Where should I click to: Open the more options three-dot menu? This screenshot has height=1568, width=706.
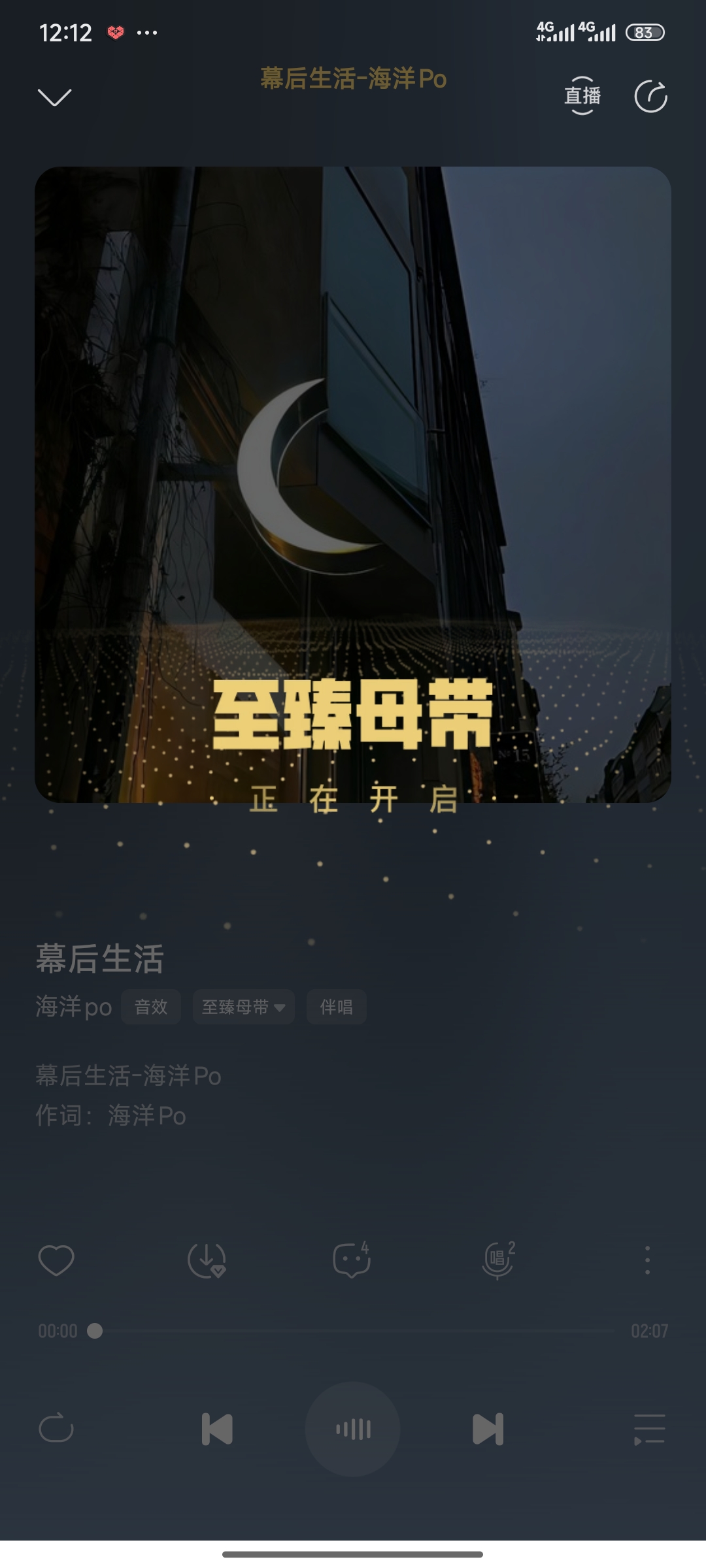[x=648, y=1261]
